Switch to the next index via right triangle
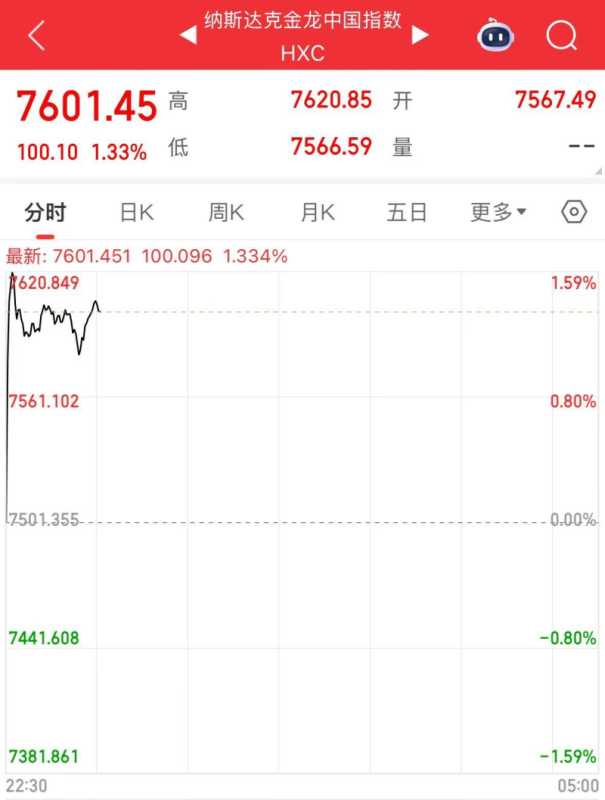Screen dimensions: 605x800 [x=420, y=35]
